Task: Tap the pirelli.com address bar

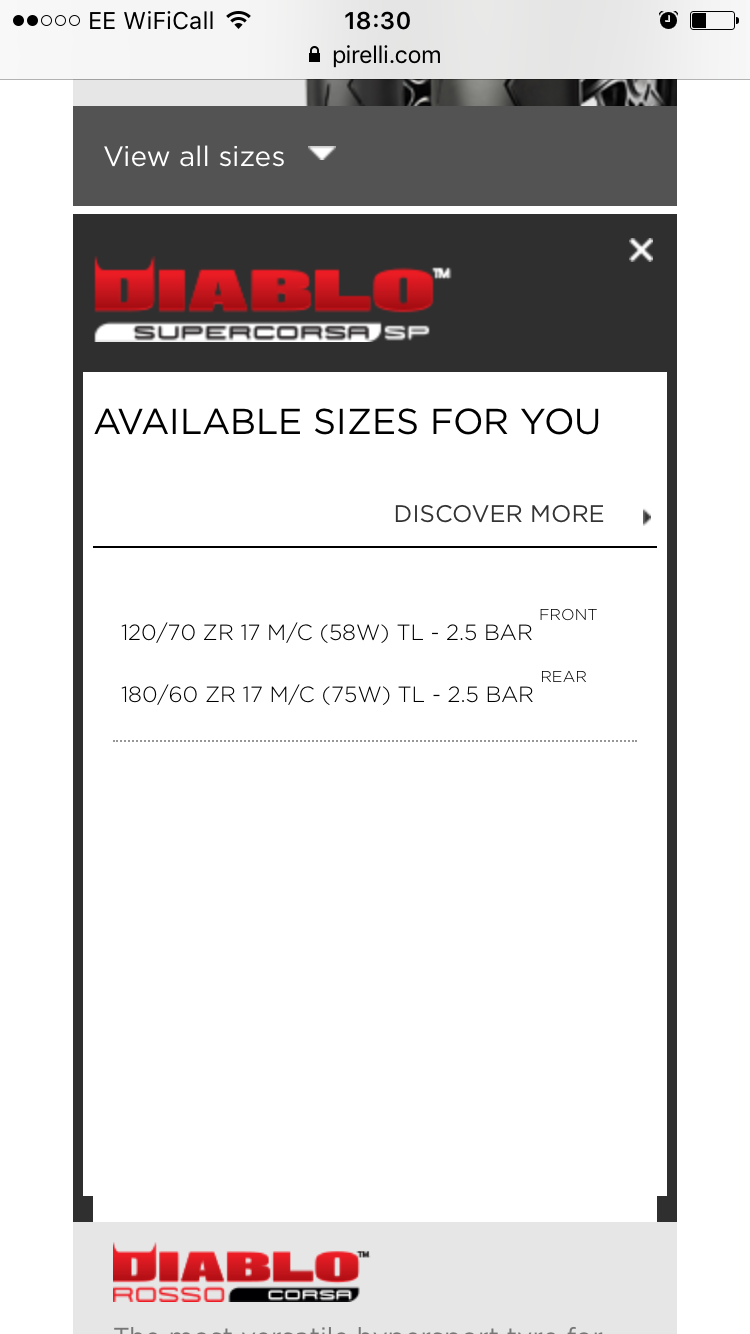Action: 375,55
